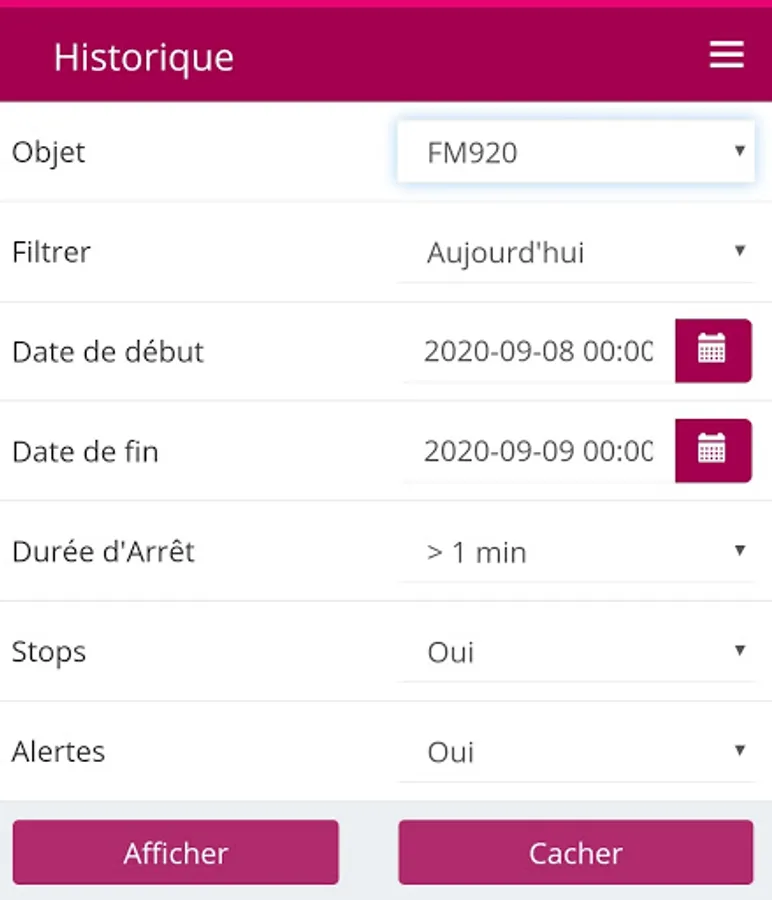Change the Durée d'Arrêt dropdown value
Image resolution: width=772 pixels, height=900 pixels.
576,552
